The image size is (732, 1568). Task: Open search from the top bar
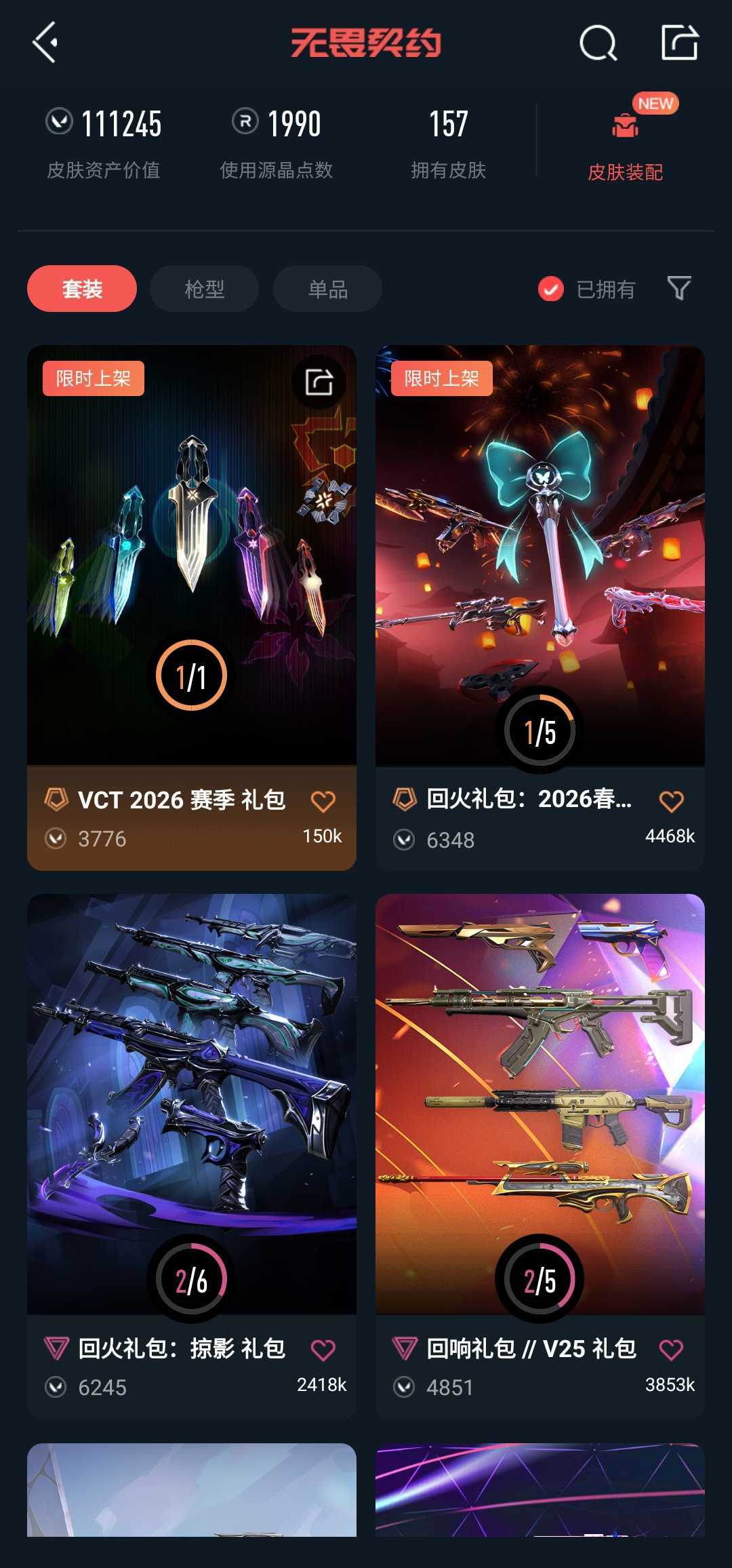[x=598, y=44]
